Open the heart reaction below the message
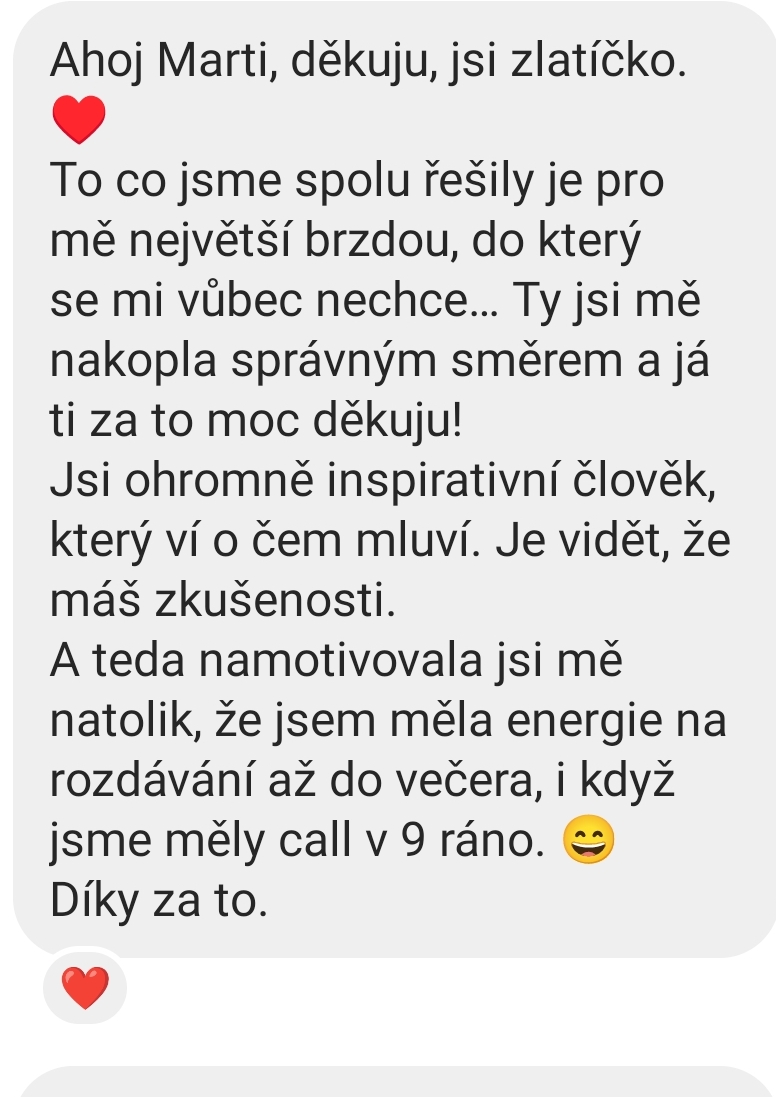 click(85, 988)
